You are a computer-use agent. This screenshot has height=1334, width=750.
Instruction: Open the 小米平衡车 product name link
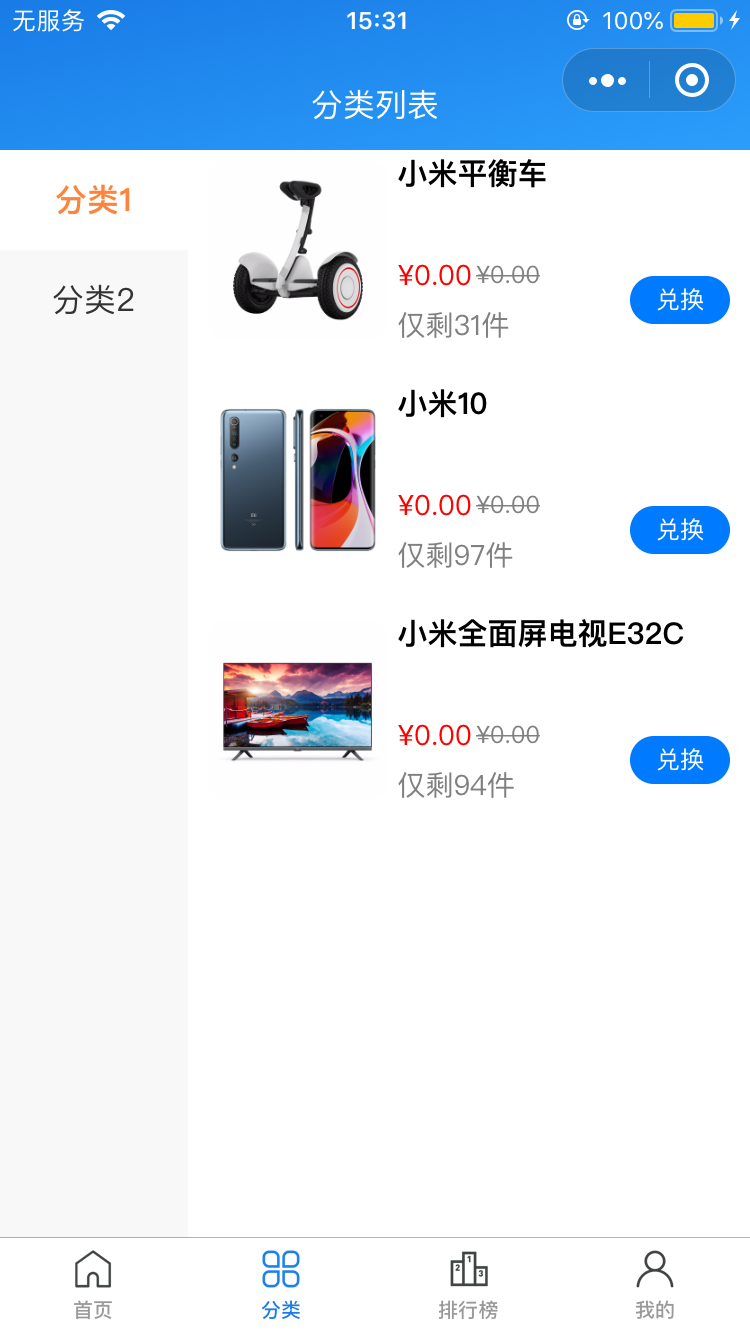pyautogui.click(x=472, y=174)
